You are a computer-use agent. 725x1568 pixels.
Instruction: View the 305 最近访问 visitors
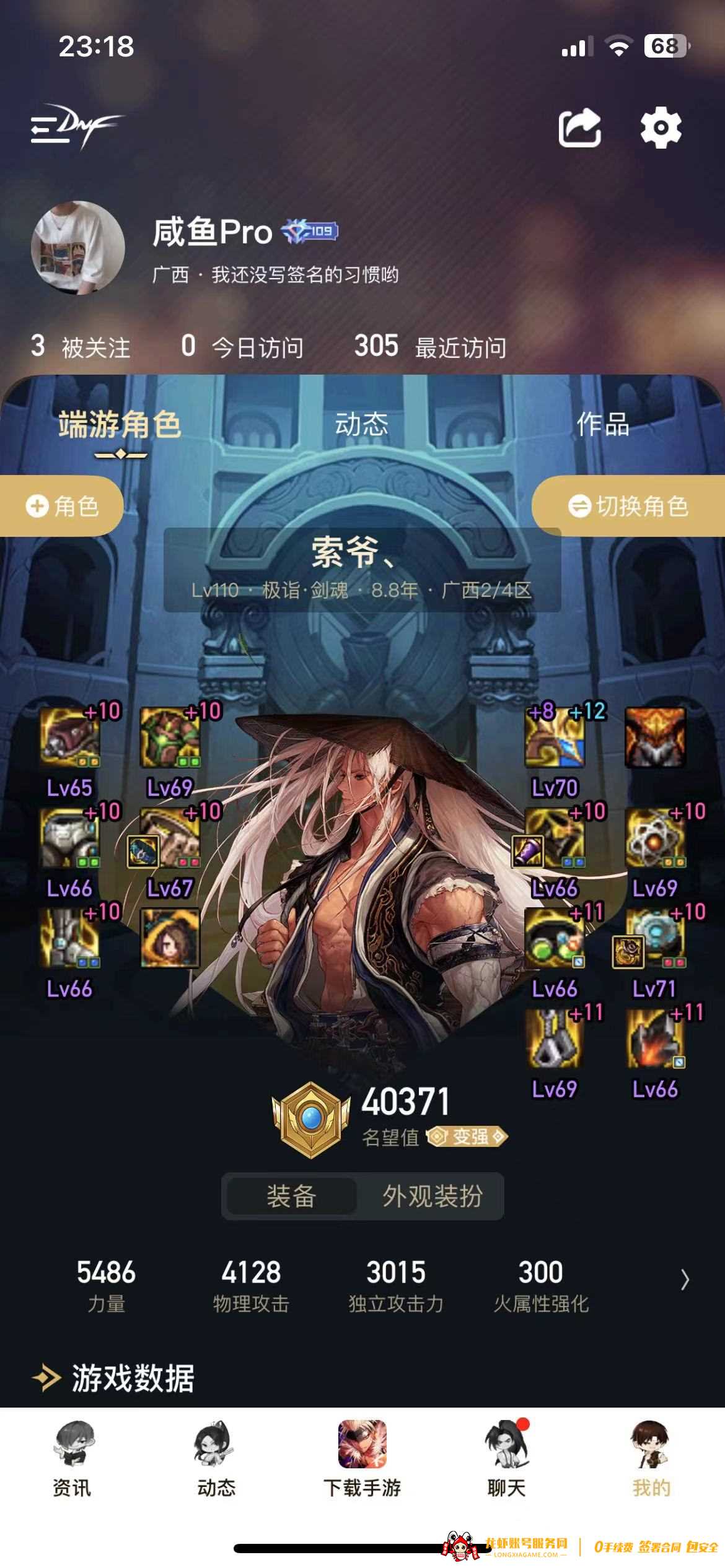coord(430,347)
